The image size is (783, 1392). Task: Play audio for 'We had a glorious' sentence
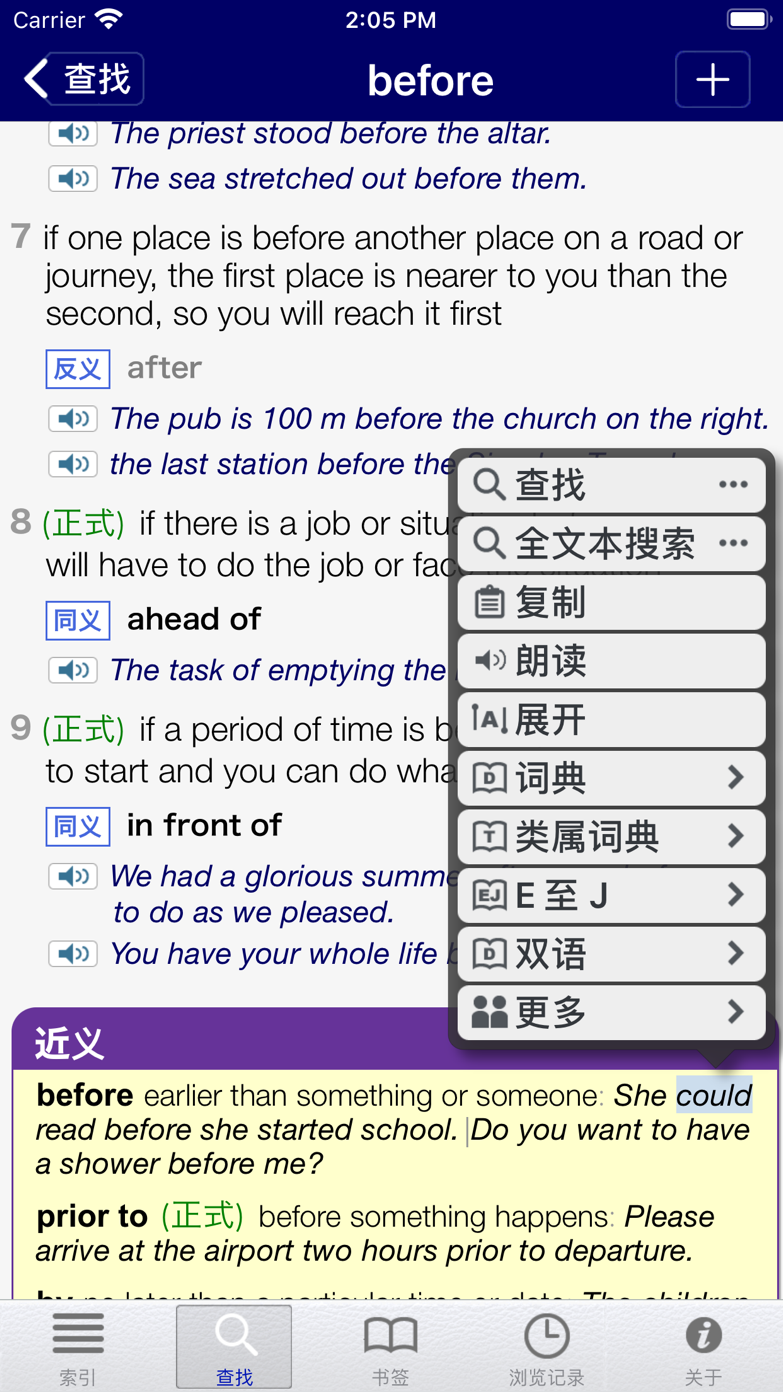coord(73,876)
